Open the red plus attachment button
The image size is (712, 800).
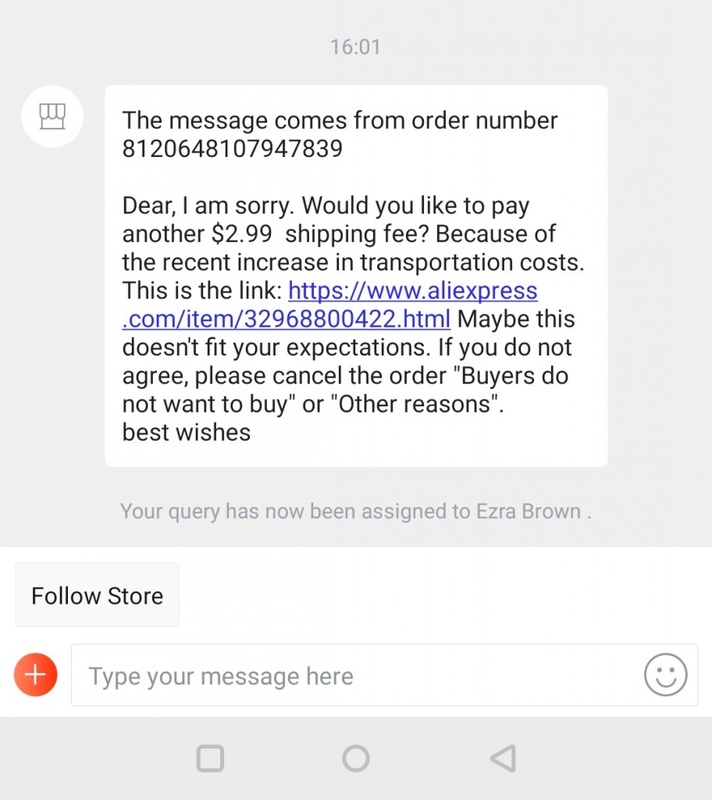tap(35, 676)
